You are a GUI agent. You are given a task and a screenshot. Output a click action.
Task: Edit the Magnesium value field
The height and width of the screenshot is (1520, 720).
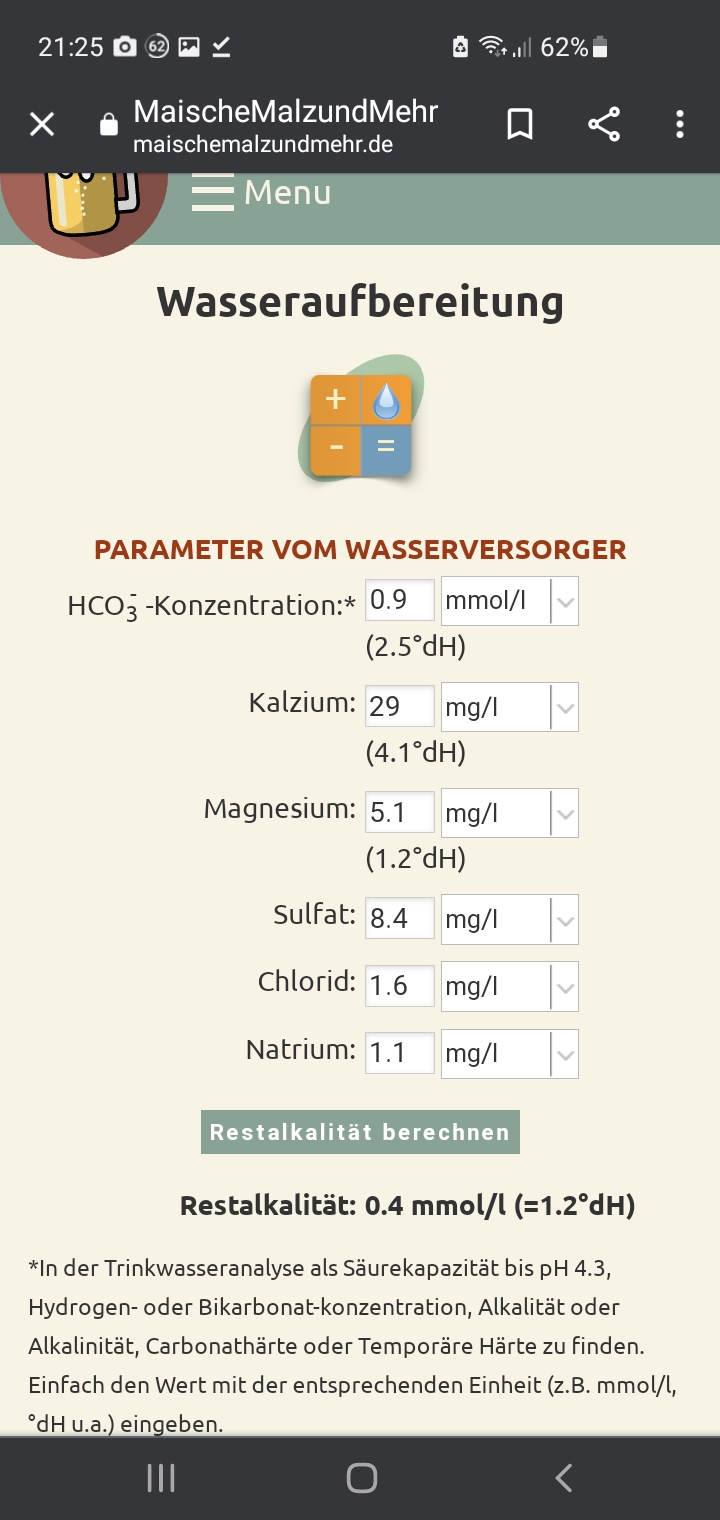(x=400, y=813)
